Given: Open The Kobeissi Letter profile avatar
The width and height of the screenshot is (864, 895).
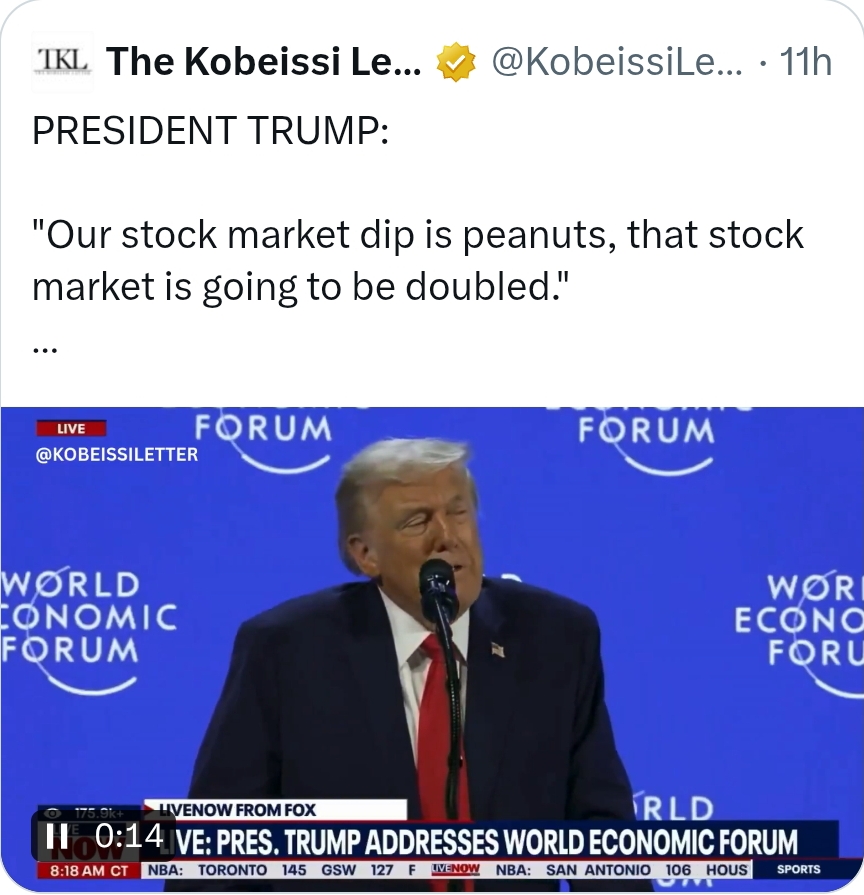Looking at the screenshot, I should point(62,62).
